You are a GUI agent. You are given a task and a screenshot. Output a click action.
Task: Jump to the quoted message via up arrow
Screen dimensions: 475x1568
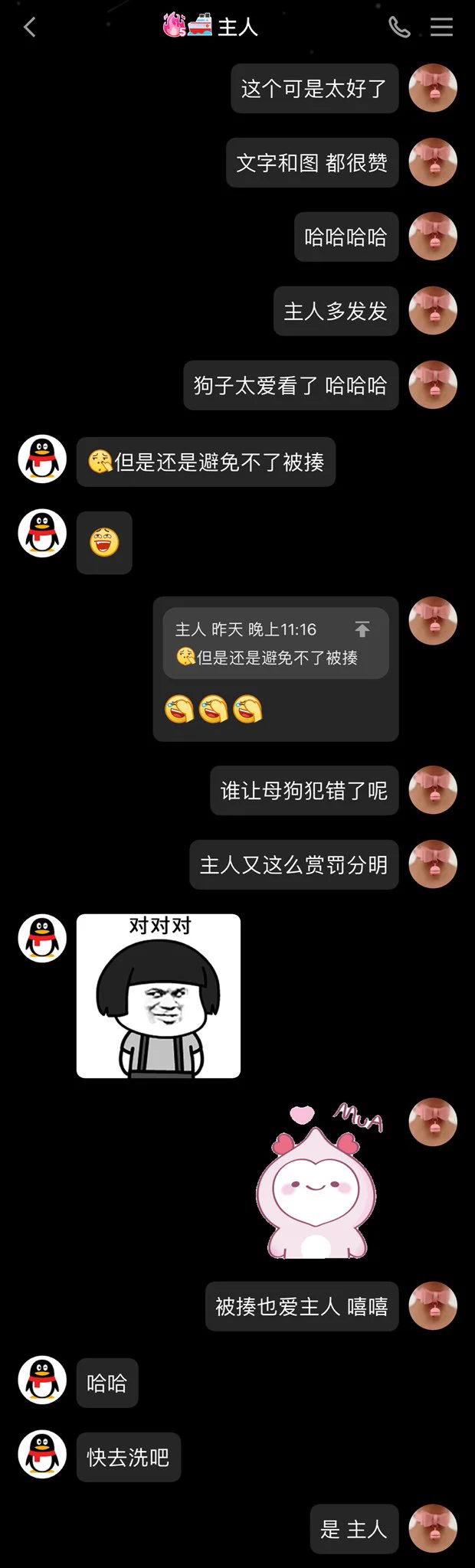pyautogui.click(x=362, y=629)
